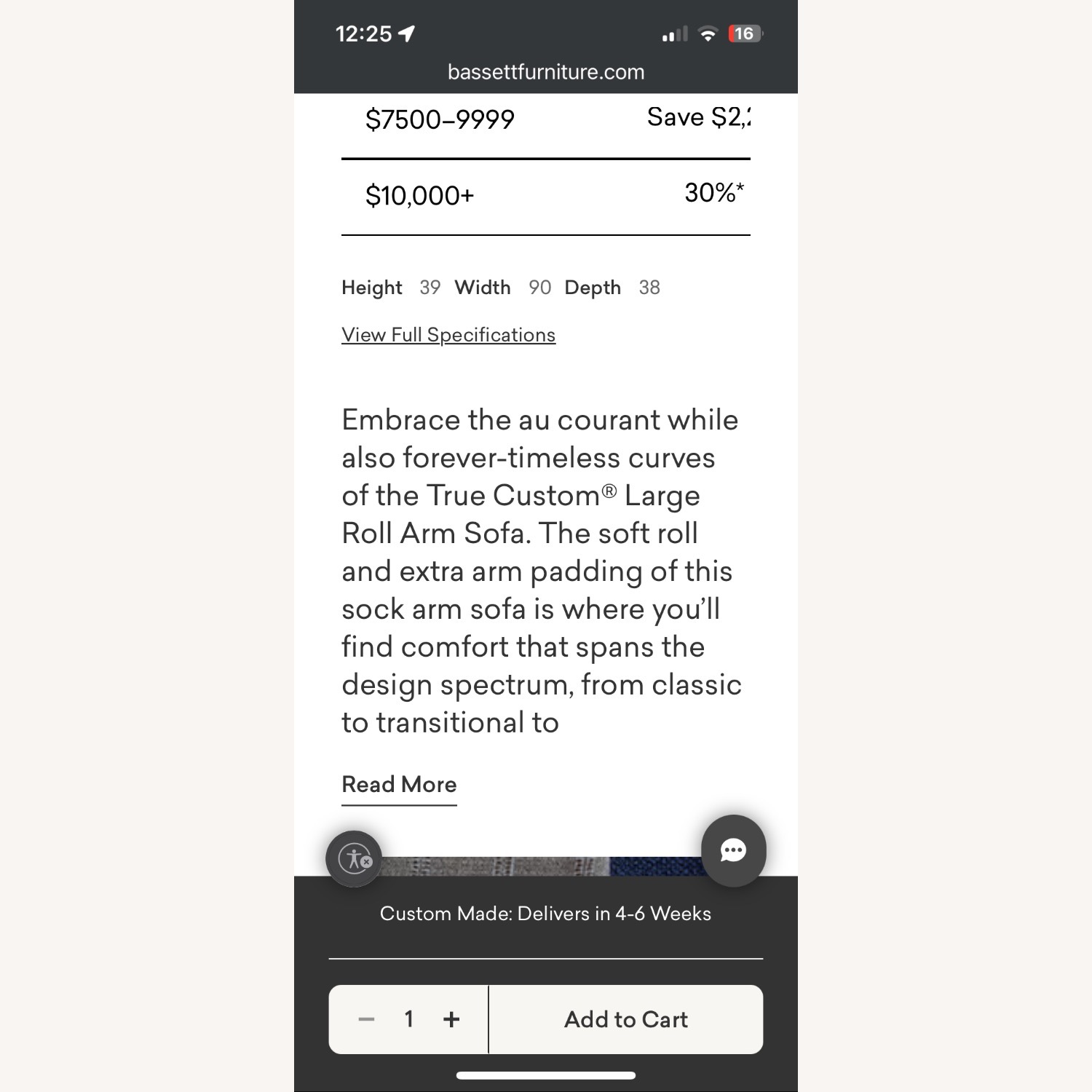Image resolution: width=1092 pixels, height=1092 pixels.
Task: Open the accessibility options icon
Action: pyautogui.click(x=354, y=859)
